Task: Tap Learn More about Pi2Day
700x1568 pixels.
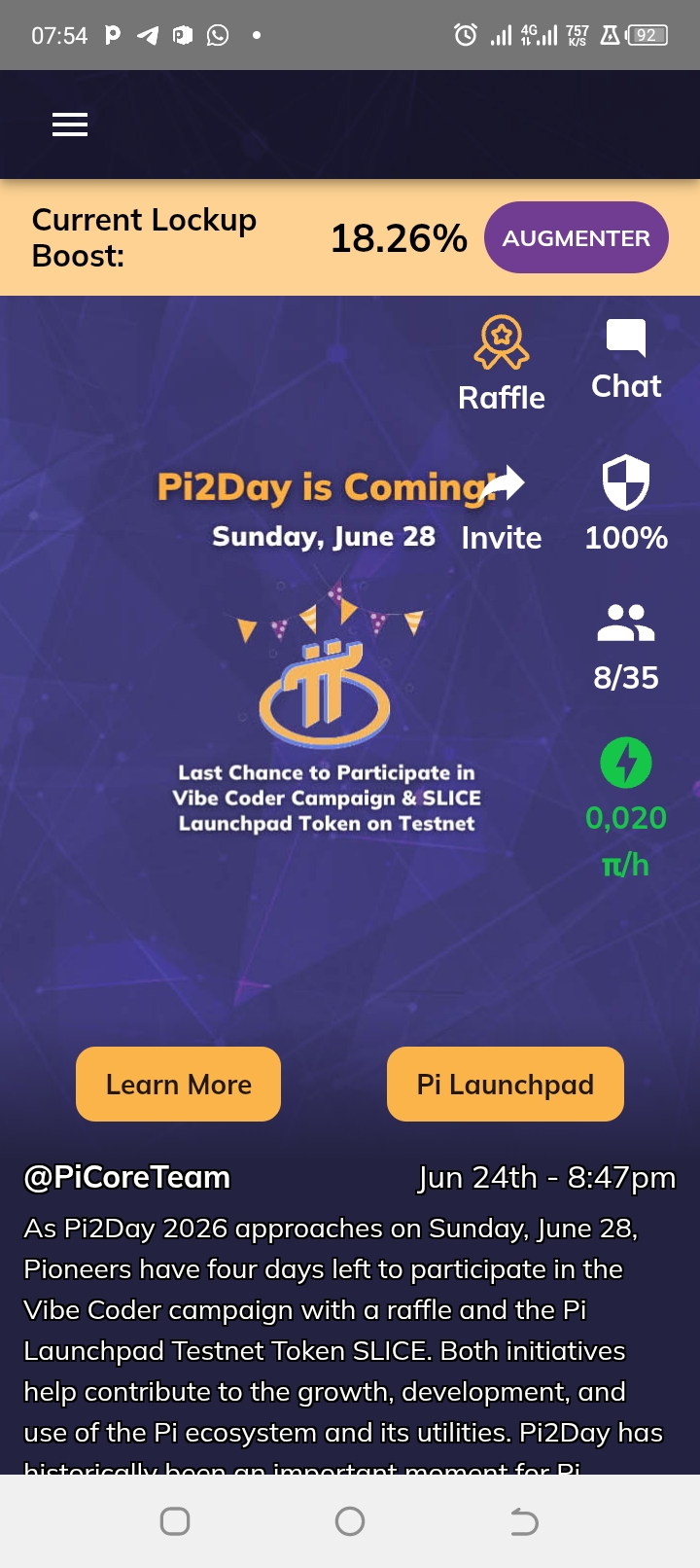Action: tap(179, 1084)
